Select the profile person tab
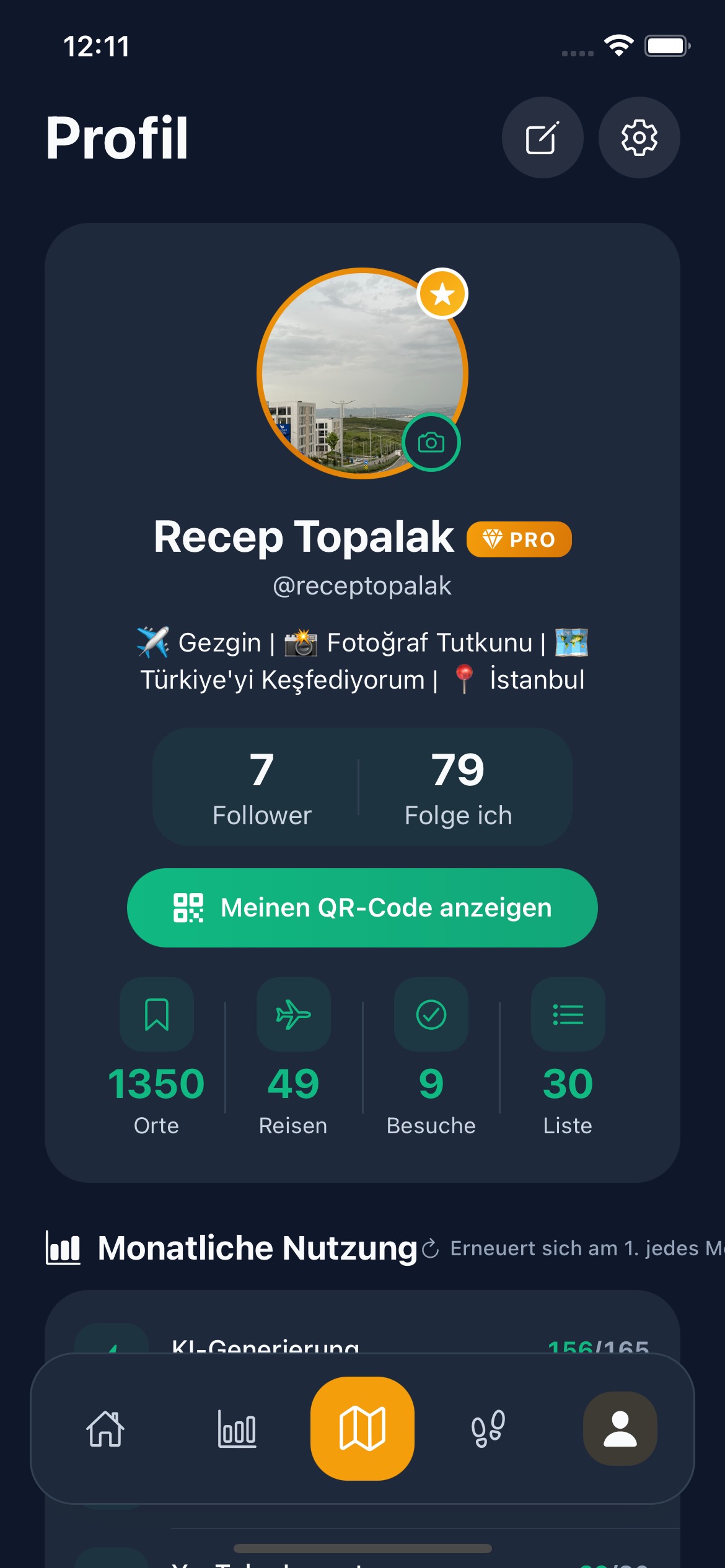 [620, 1429]
